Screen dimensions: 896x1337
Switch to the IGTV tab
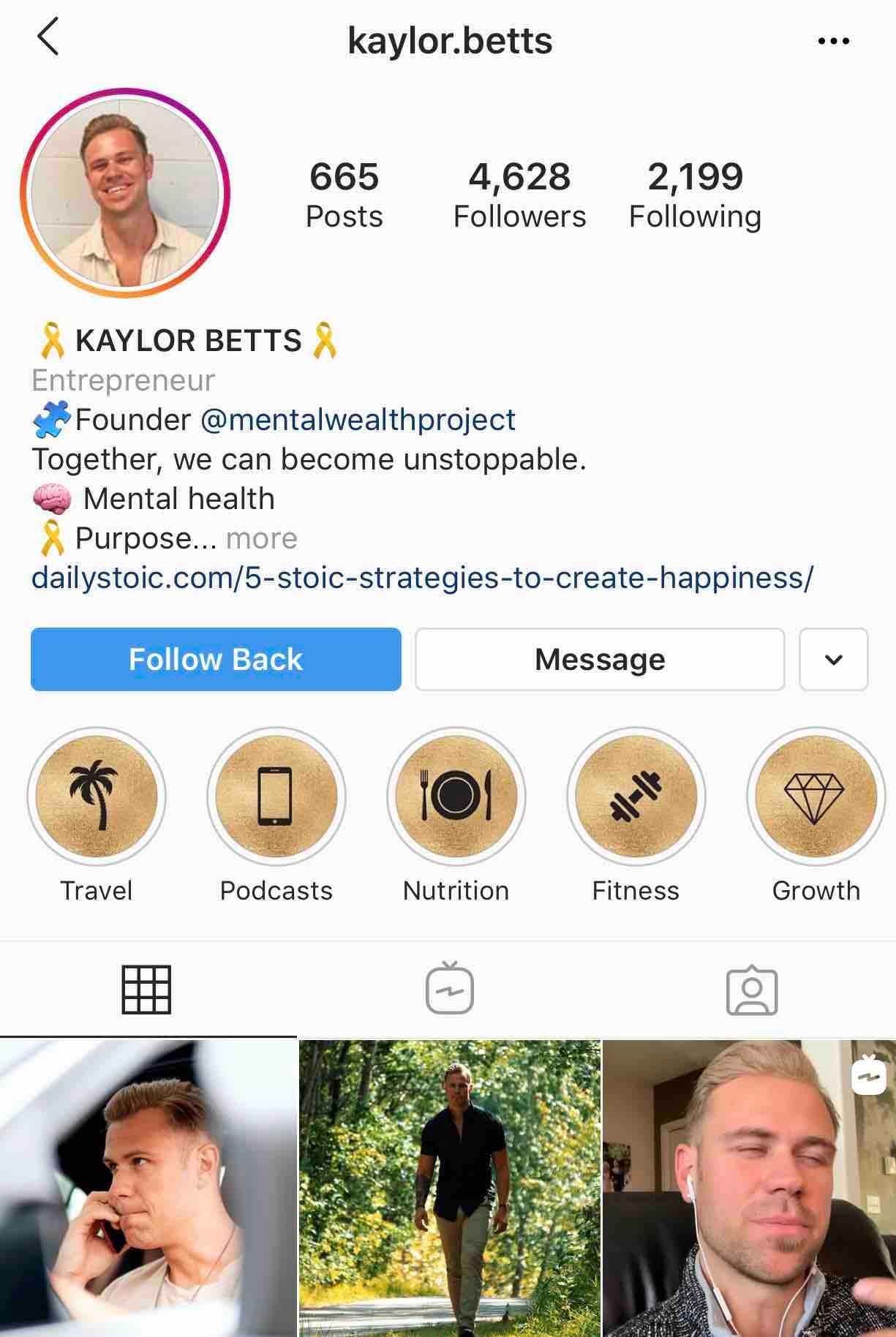point(449,989)
